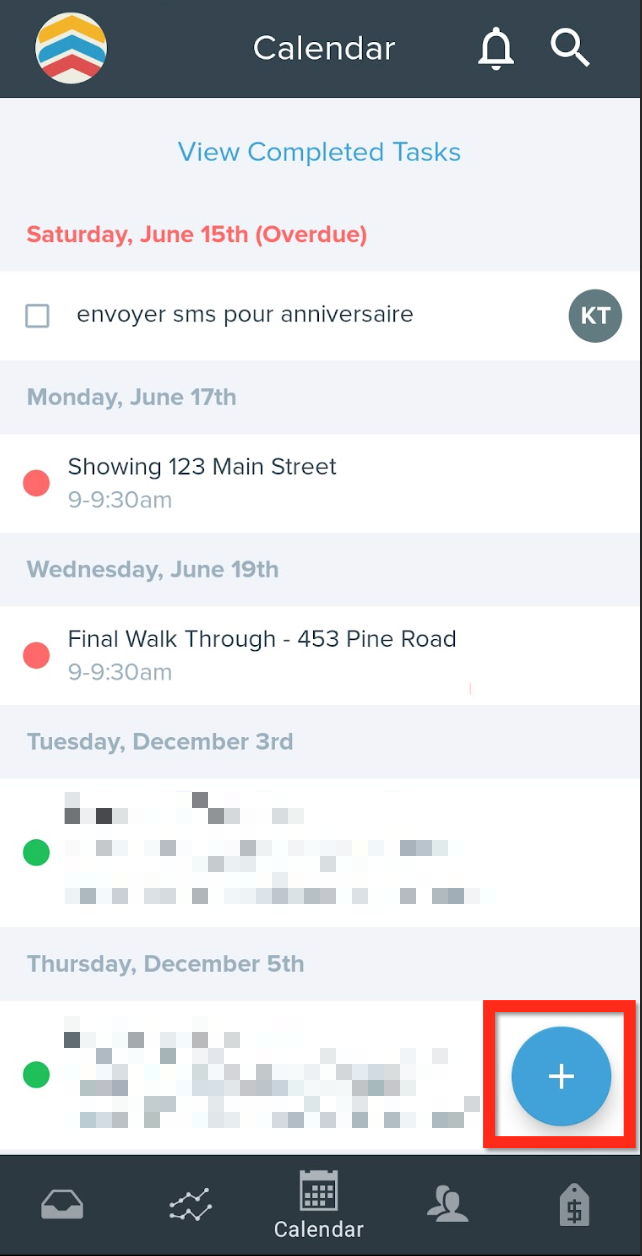Image resolution: width=642 pixels, height=1256 pixels.
Task: Open the notifications bell
Action: (x=495, y=48)
